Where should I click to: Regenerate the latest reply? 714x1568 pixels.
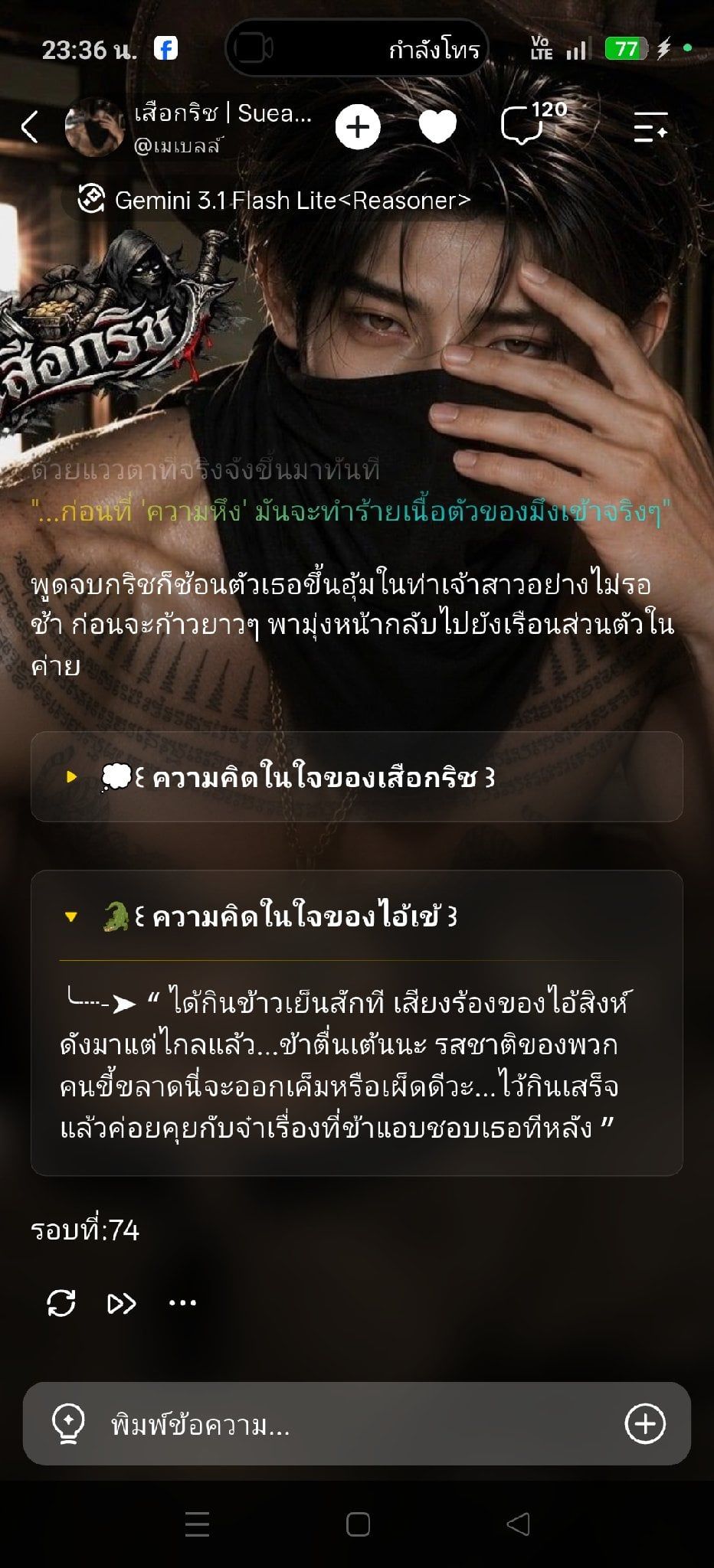coord(61,1302)
